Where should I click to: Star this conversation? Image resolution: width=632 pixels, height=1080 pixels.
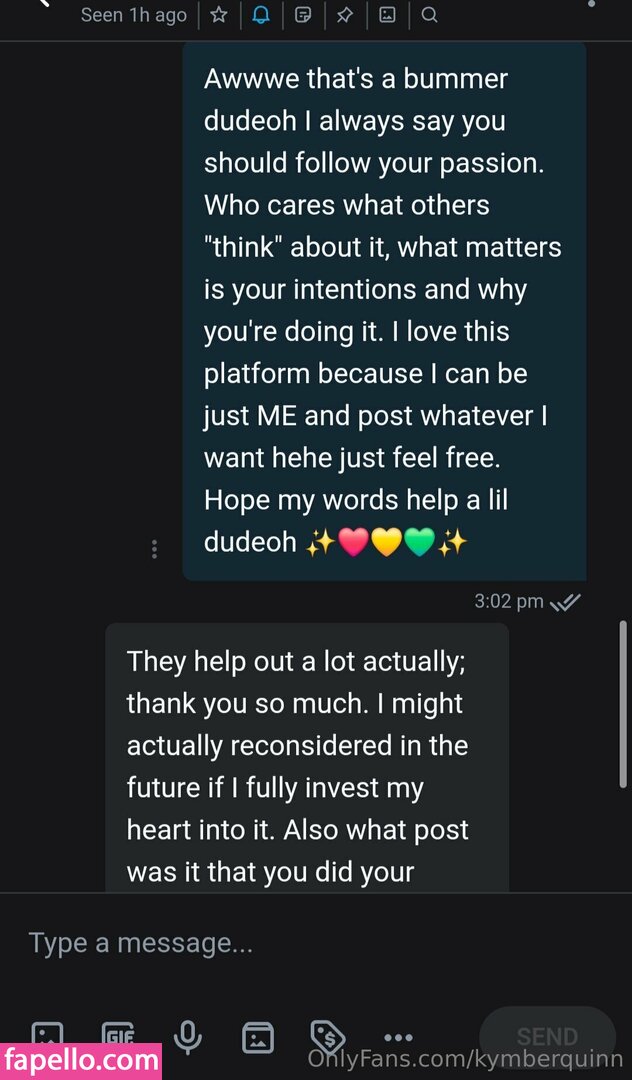click(x=219, y=15)
